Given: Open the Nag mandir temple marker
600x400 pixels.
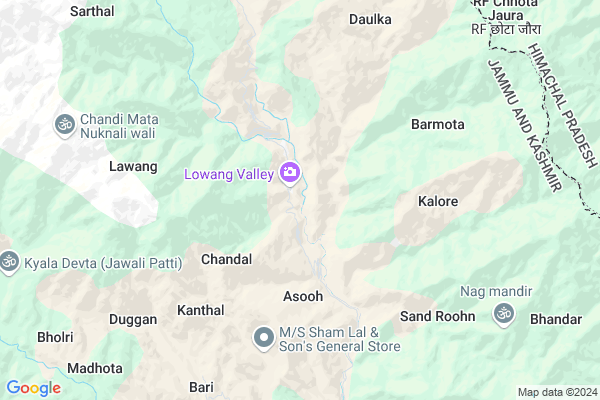Looking at the screenshot, I should coord(502,315).
